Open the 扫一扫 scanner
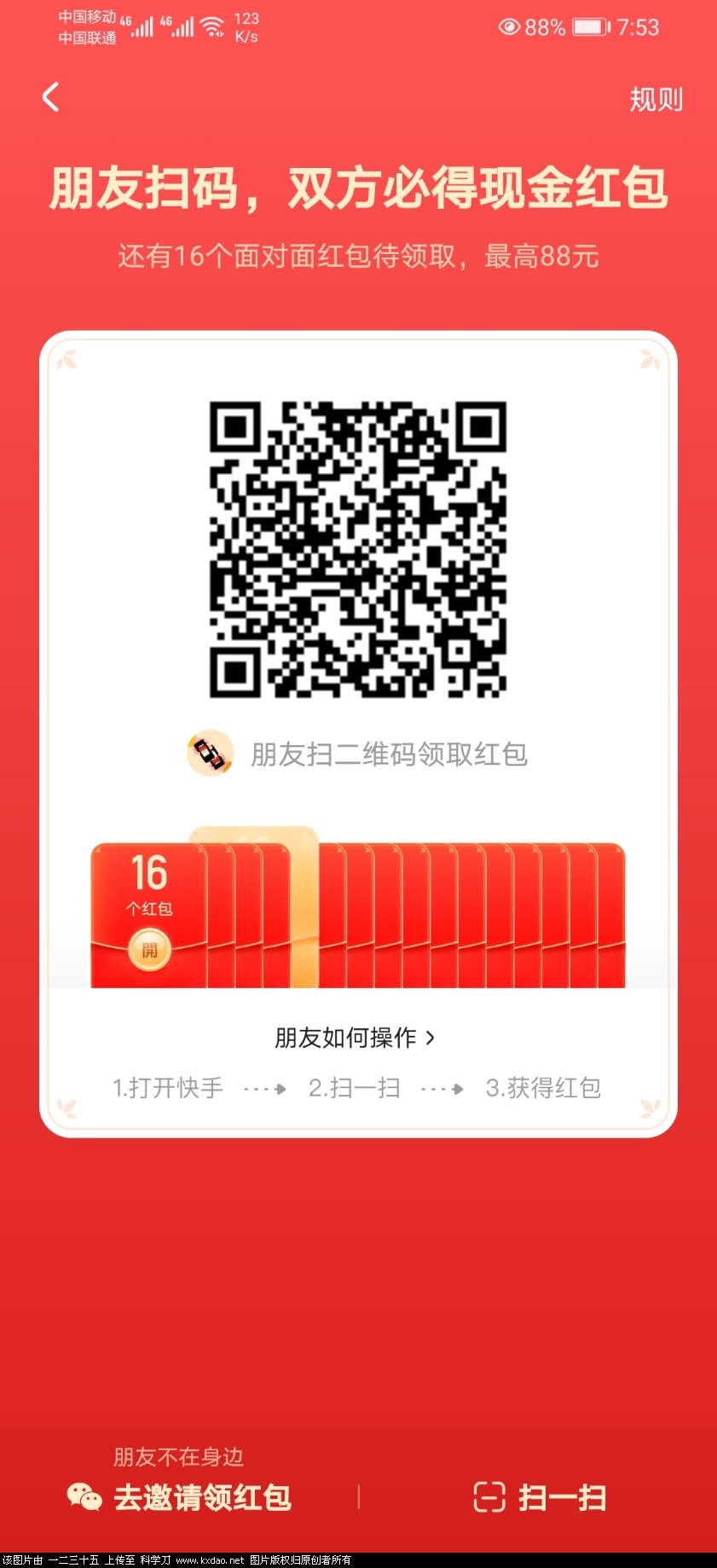Viewport: 717px width, 1568px height. tap(541, 1497)
